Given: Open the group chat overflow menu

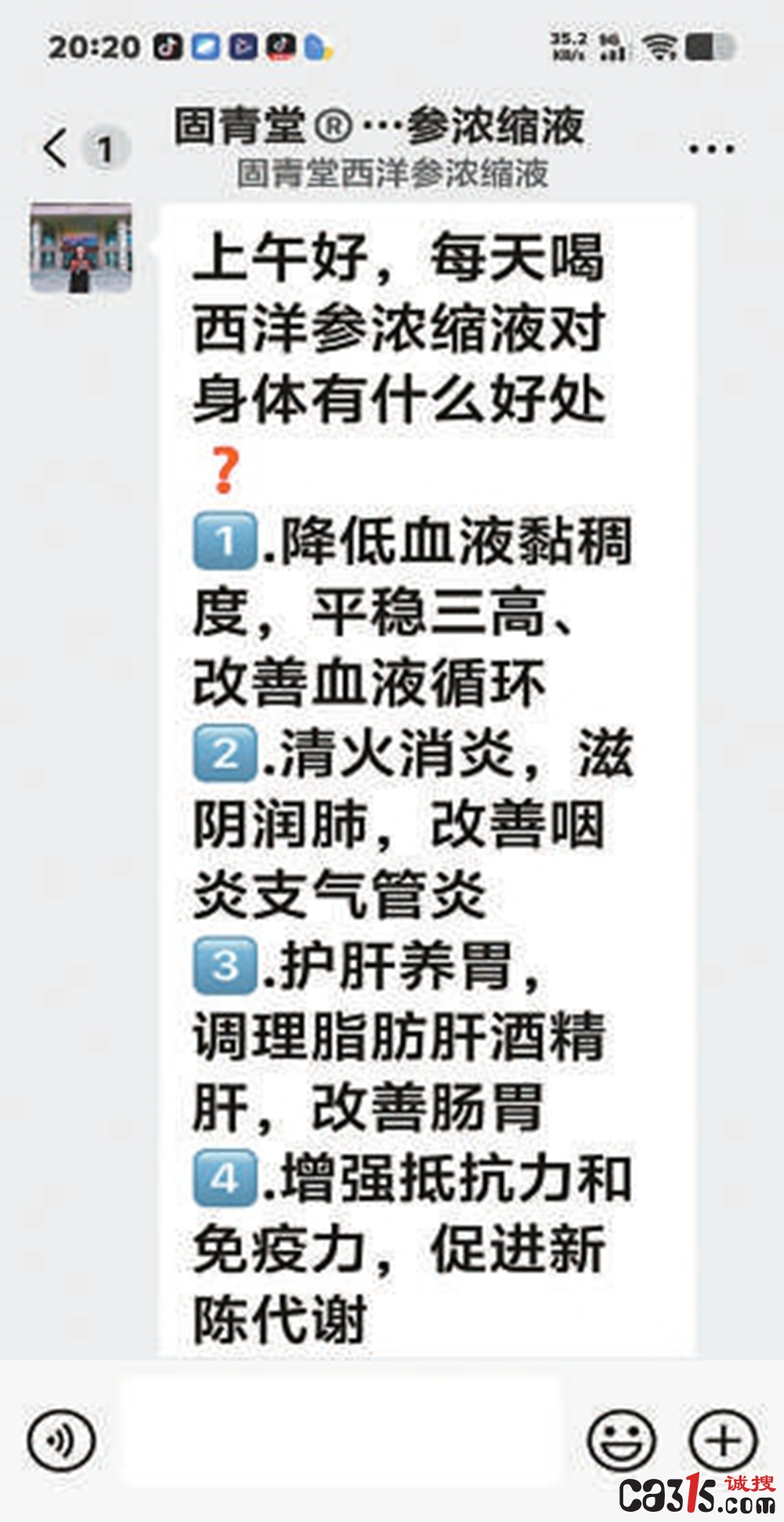Looking at the screenshot, I should click(x=710, y=148).
